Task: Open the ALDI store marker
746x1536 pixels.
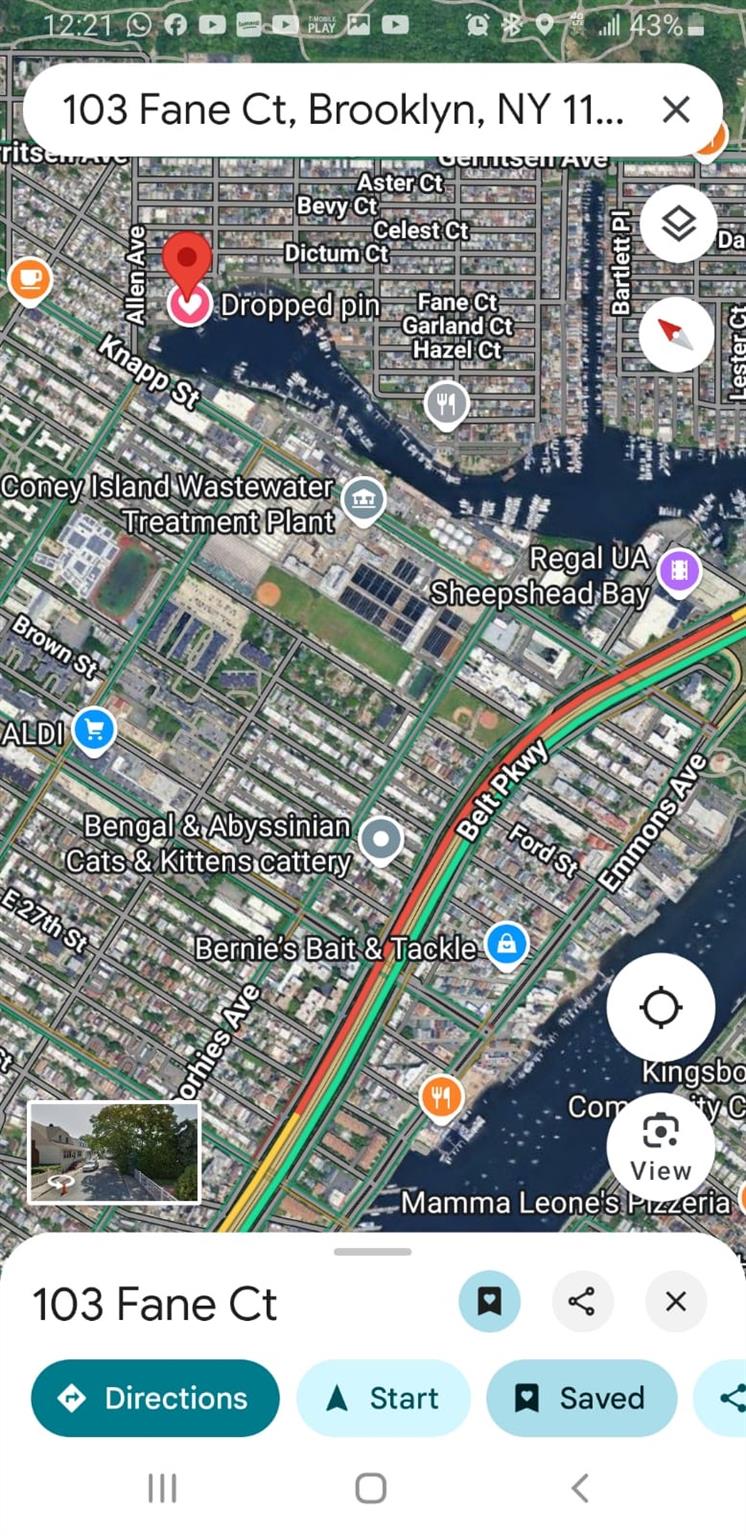Action: [95, 731]
